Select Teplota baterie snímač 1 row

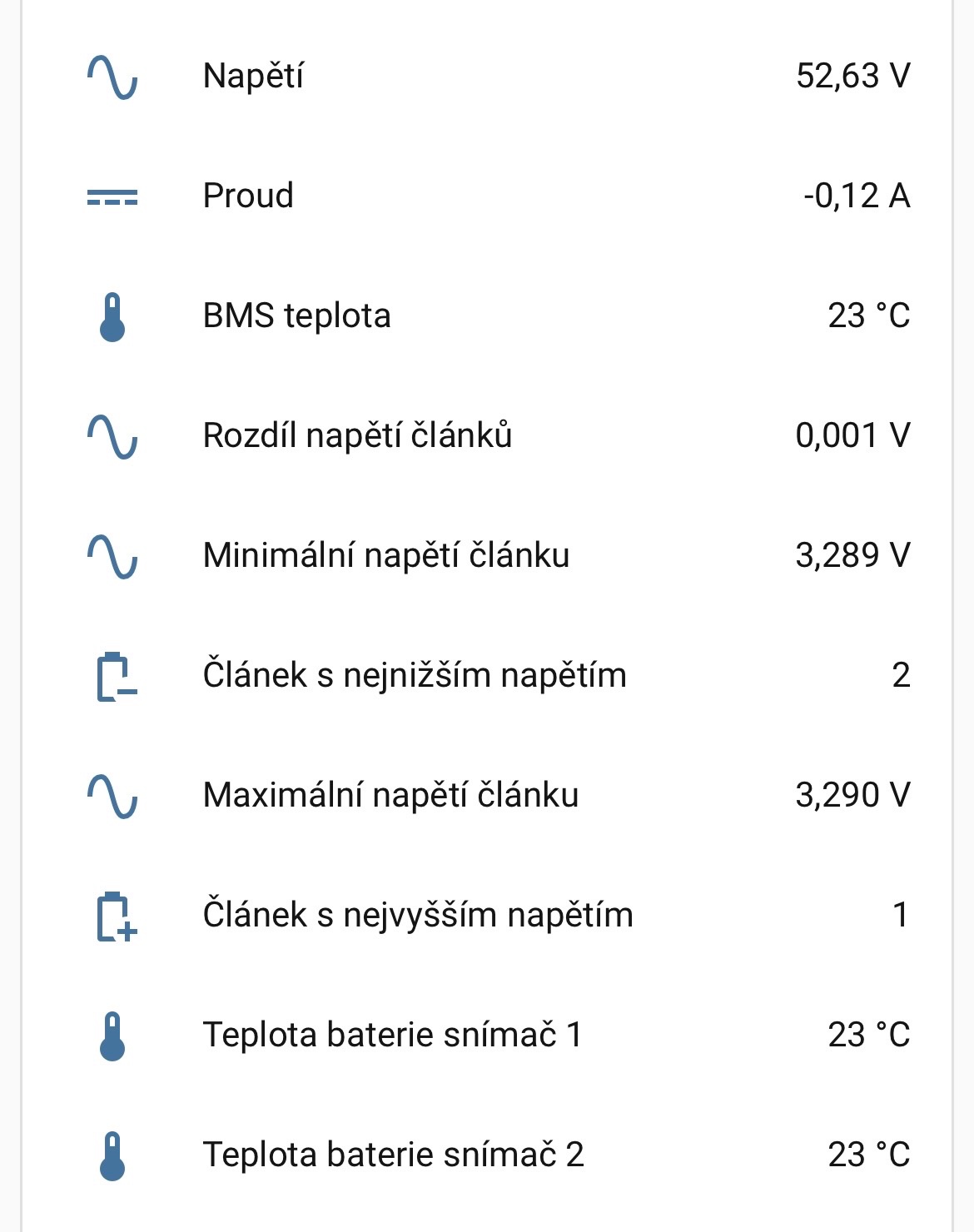392,1036
